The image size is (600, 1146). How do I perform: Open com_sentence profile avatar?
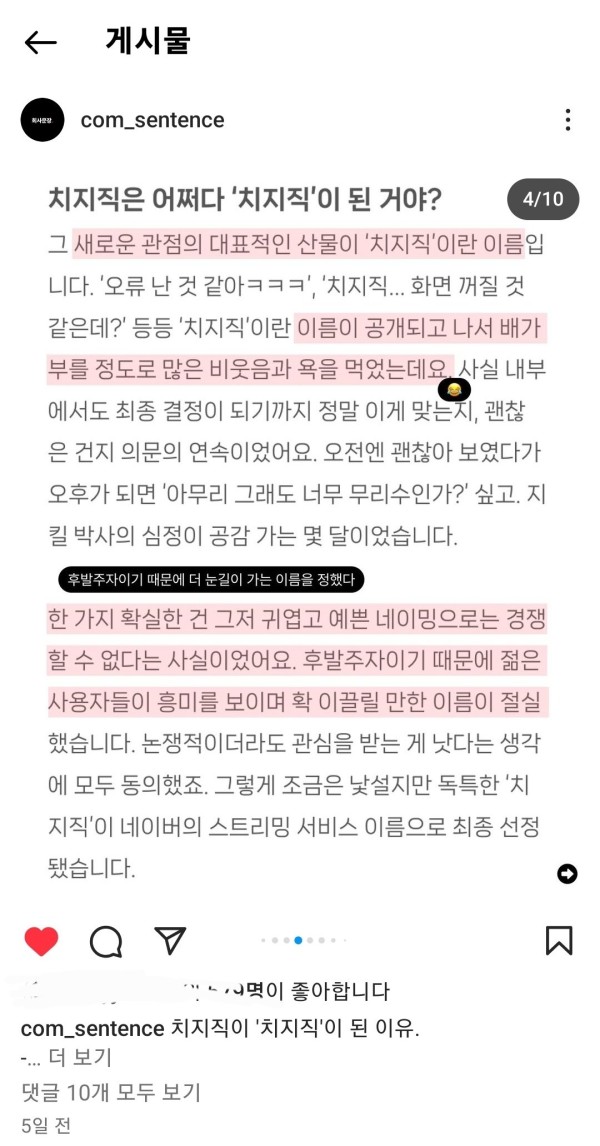[x=43, y=120]
